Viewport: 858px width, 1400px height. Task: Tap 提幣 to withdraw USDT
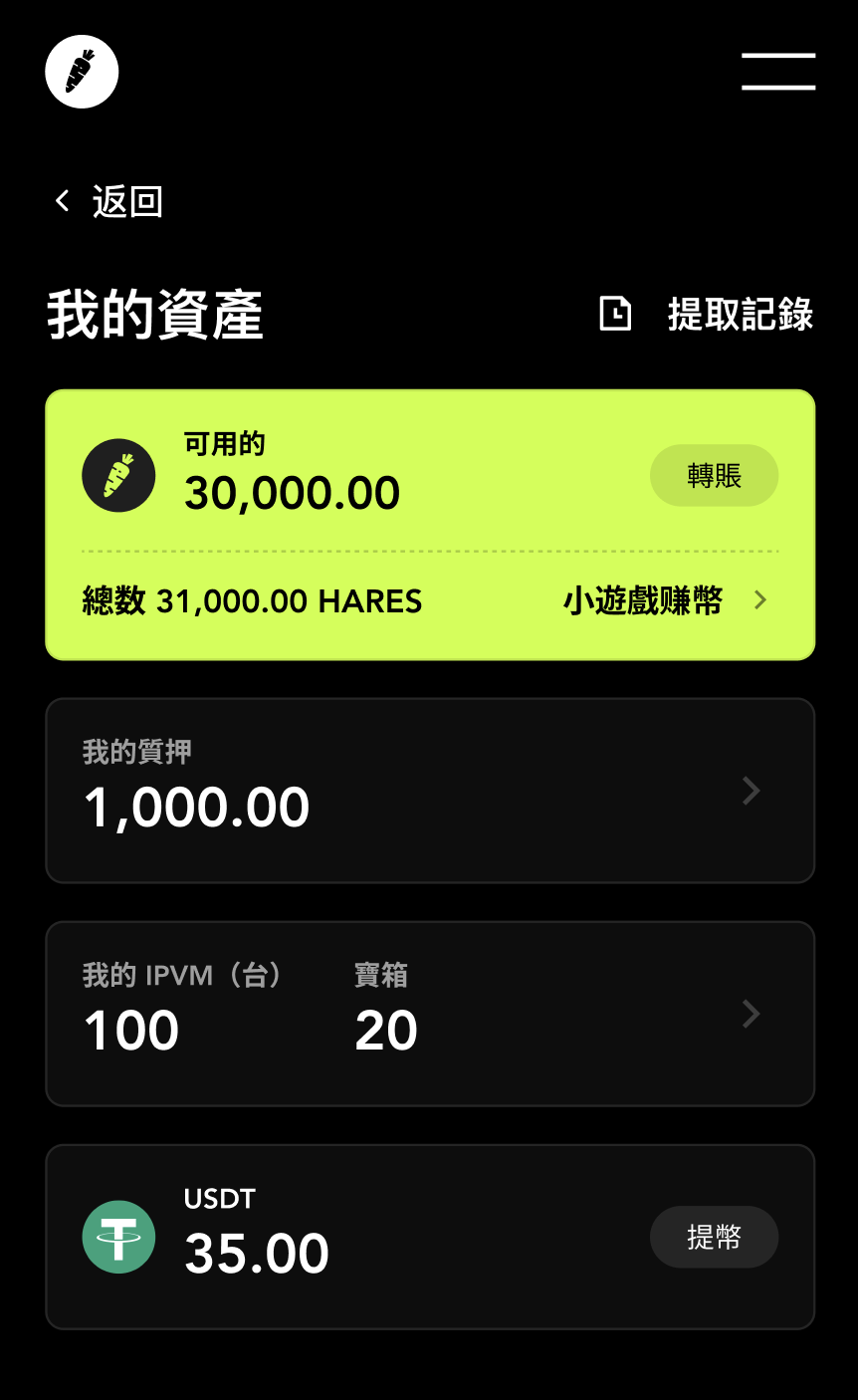tap(714, 1237)
